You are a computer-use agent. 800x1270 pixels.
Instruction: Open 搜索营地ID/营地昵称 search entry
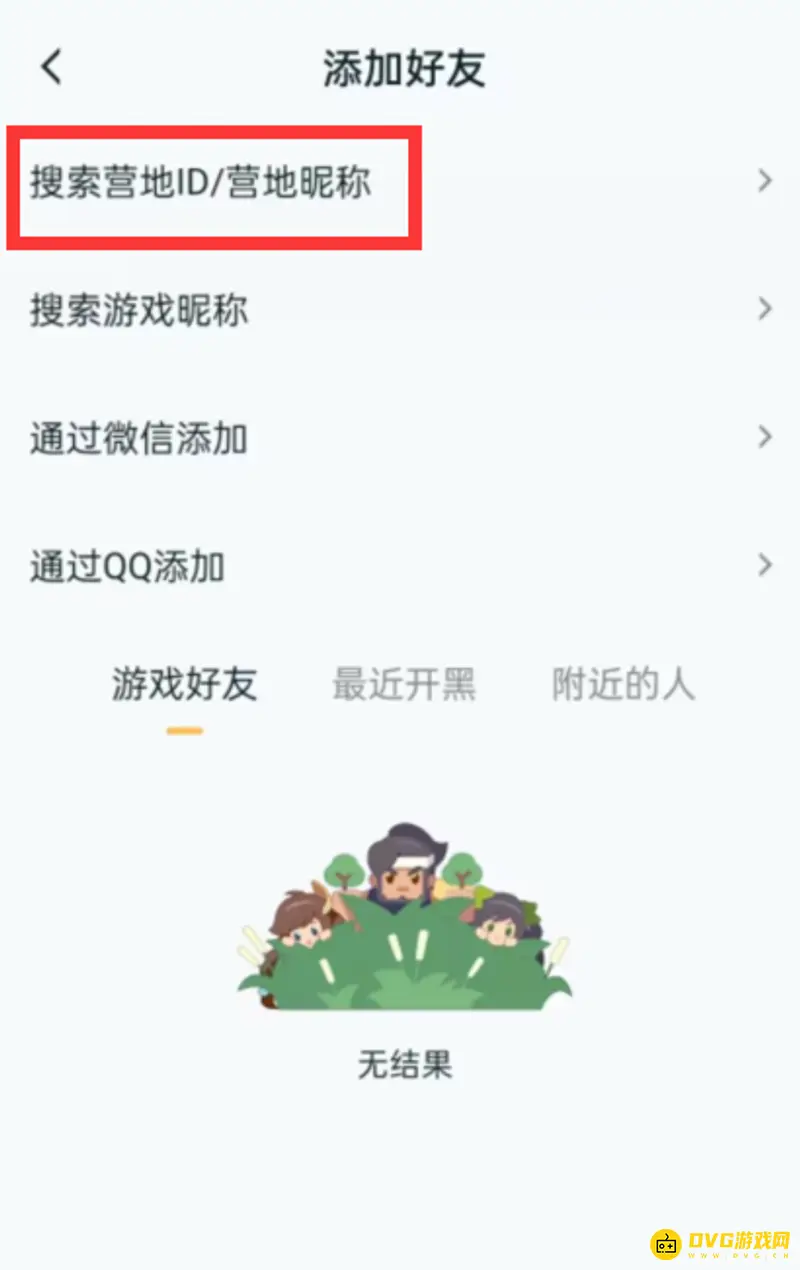coord(200,183)
